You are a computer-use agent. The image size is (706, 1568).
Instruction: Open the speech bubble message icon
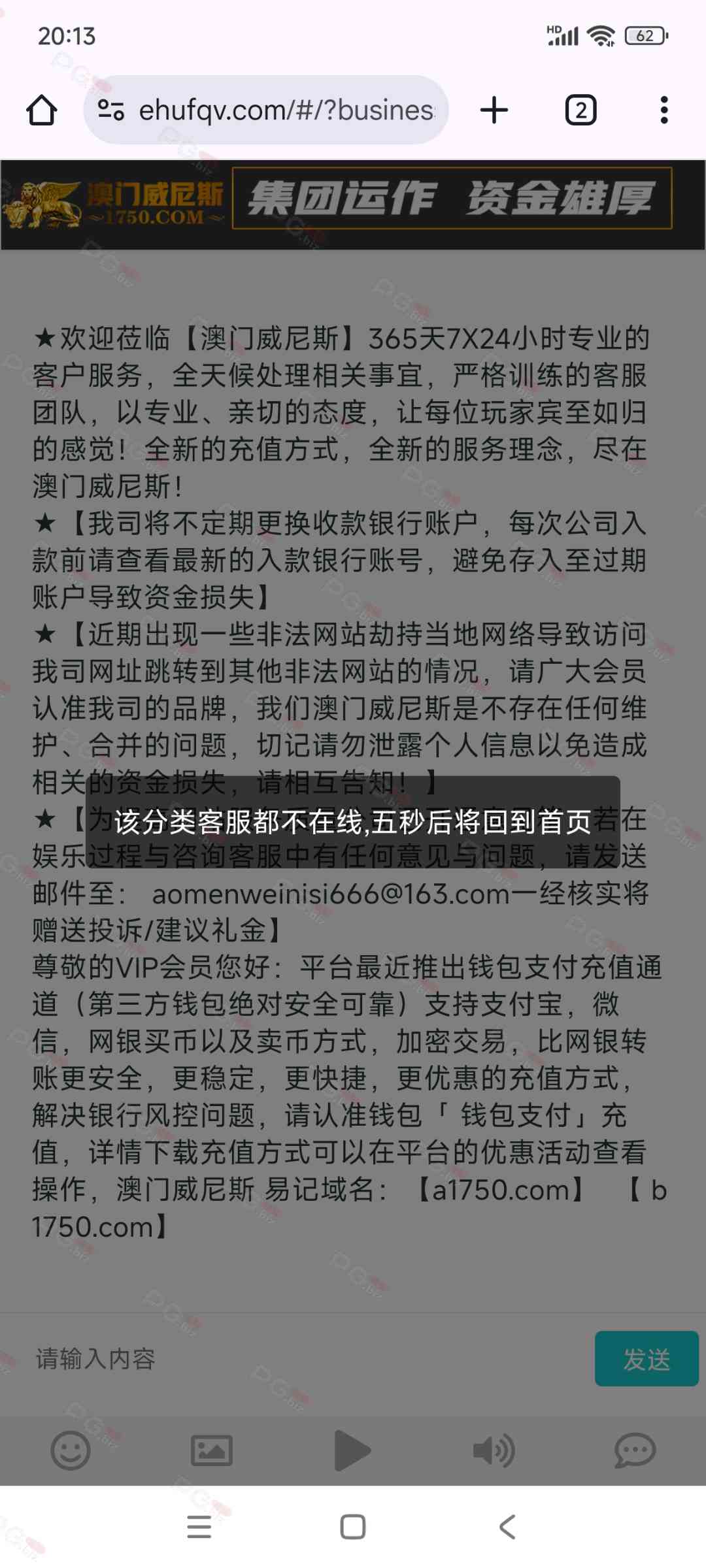click(635, 1451)
